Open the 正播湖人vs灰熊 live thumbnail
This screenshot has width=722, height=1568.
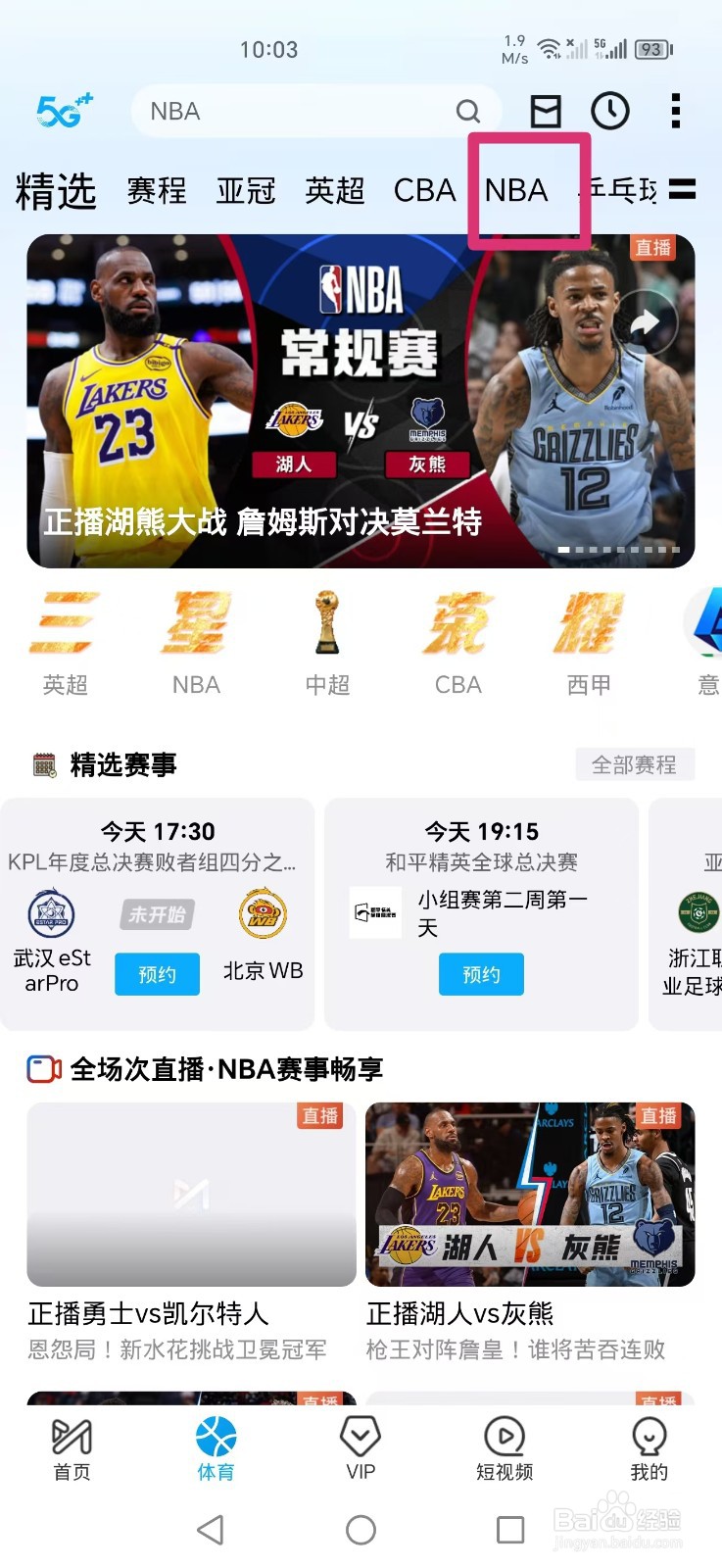tap(529, 1194)
